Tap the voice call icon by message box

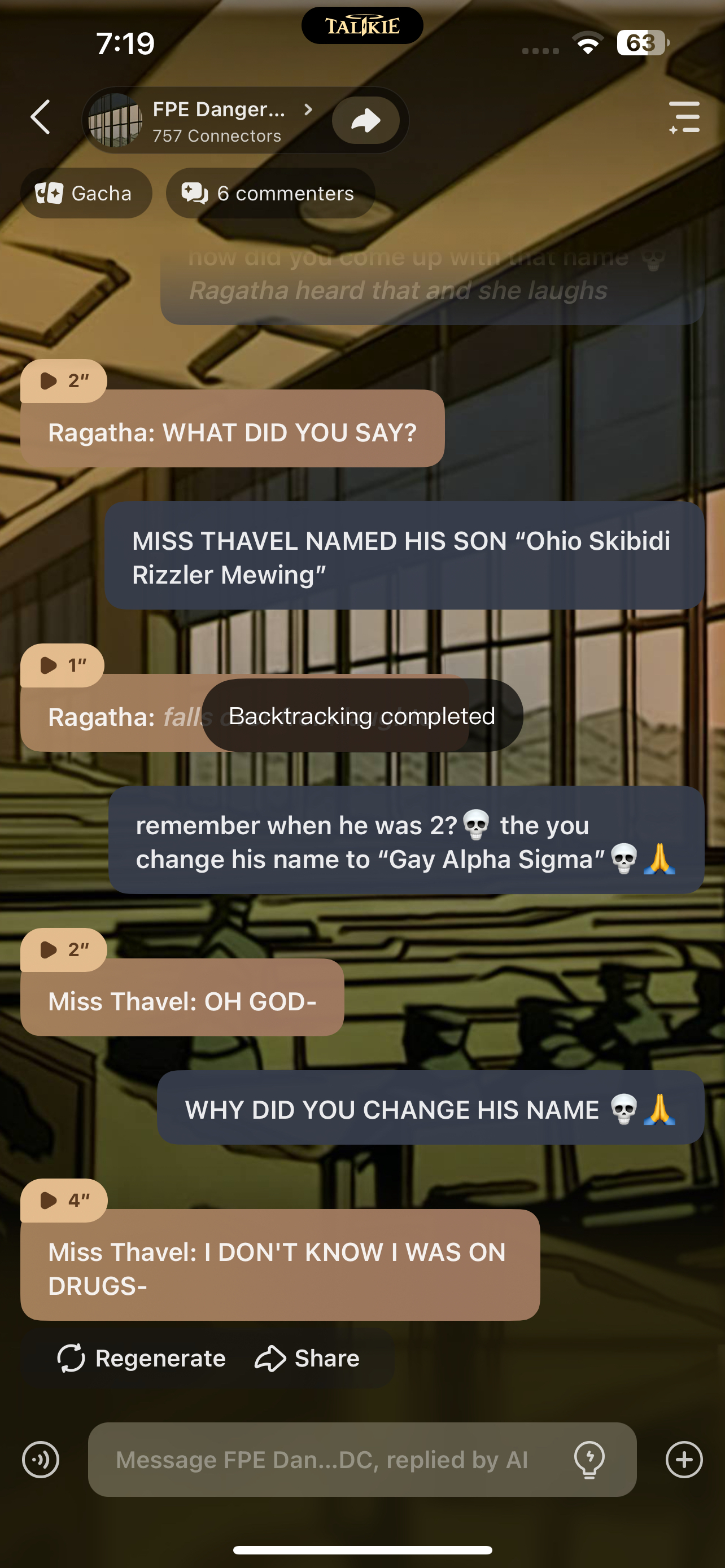(41, 1459)
